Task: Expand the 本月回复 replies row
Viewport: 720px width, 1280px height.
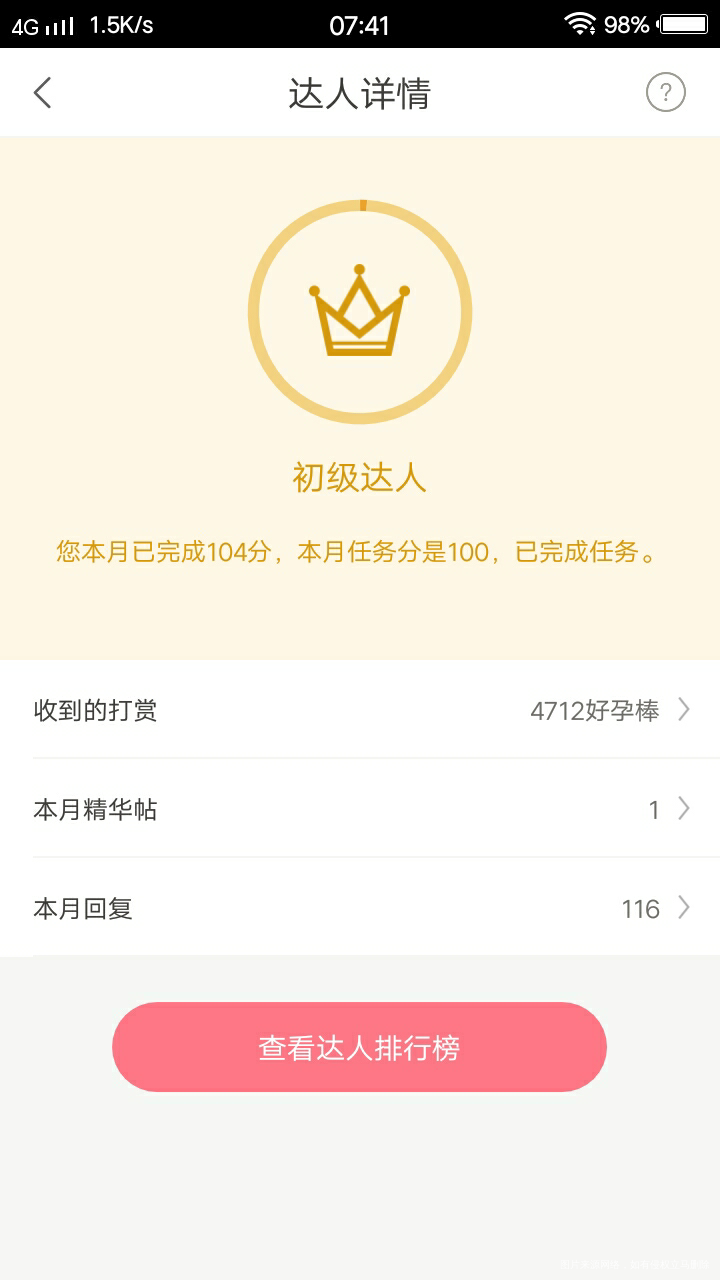Action: (x=684, y=908)
